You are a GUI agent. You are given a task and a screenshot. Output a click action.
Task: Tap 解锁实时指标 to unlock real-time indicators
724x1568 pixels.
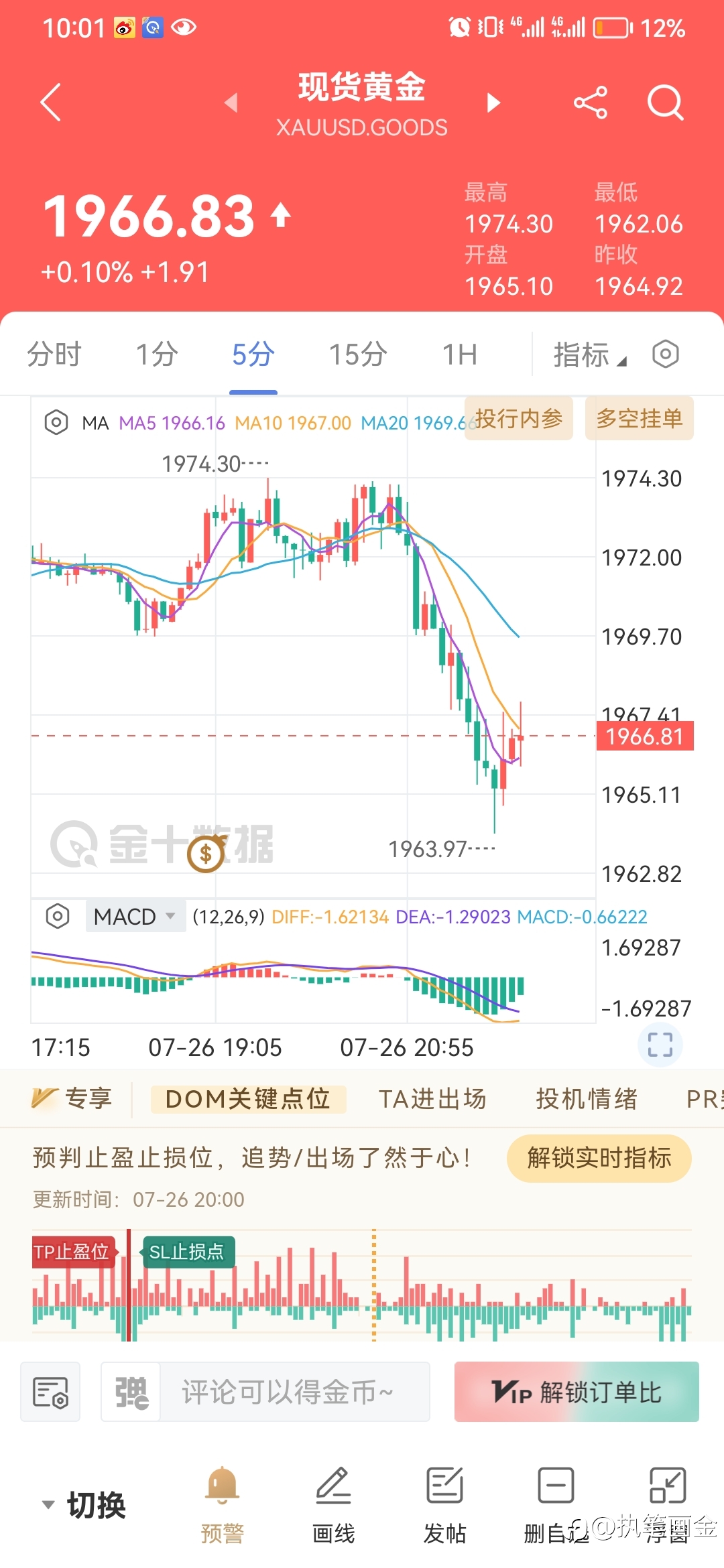[x=599, y=1158]
